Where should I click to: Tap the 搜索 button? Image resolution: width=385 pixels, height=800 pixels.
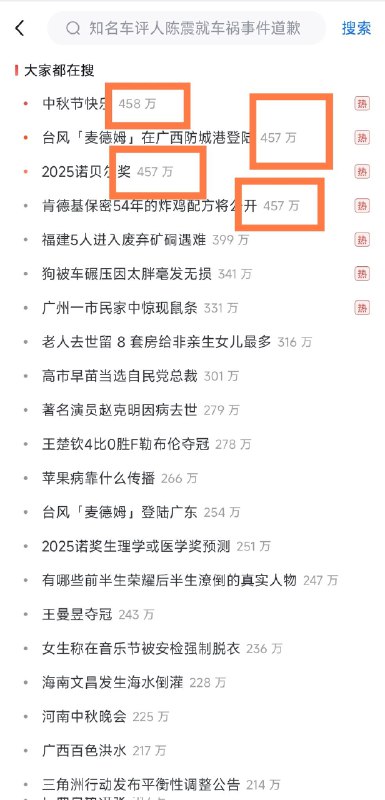[x=356, y=28]
